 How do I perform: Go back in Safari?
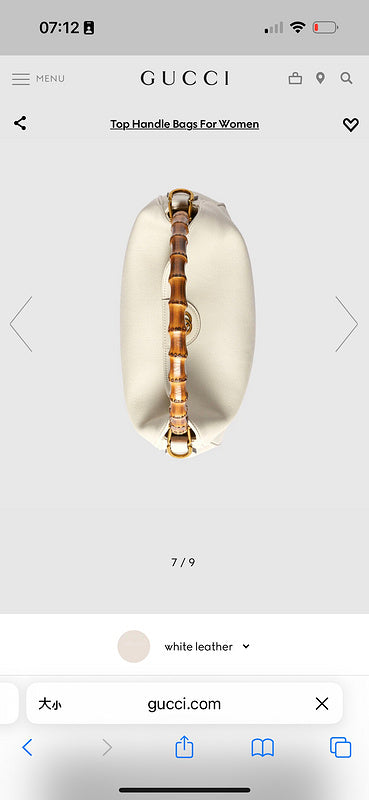[27, 748]
